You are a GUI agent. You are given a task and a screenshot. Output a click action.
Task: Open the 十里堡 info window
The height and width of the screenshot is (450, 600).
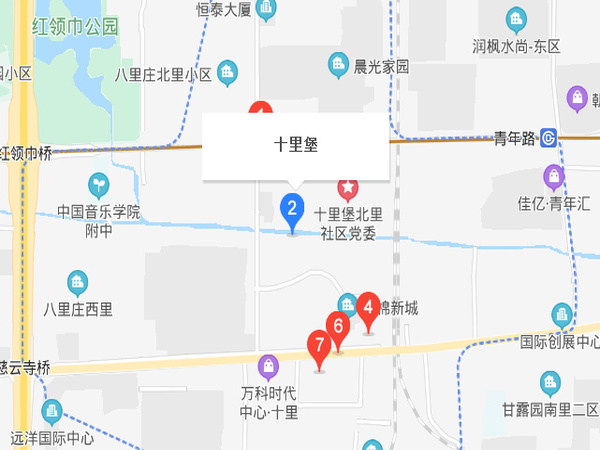pyautogui.click(x=295, y=146)
